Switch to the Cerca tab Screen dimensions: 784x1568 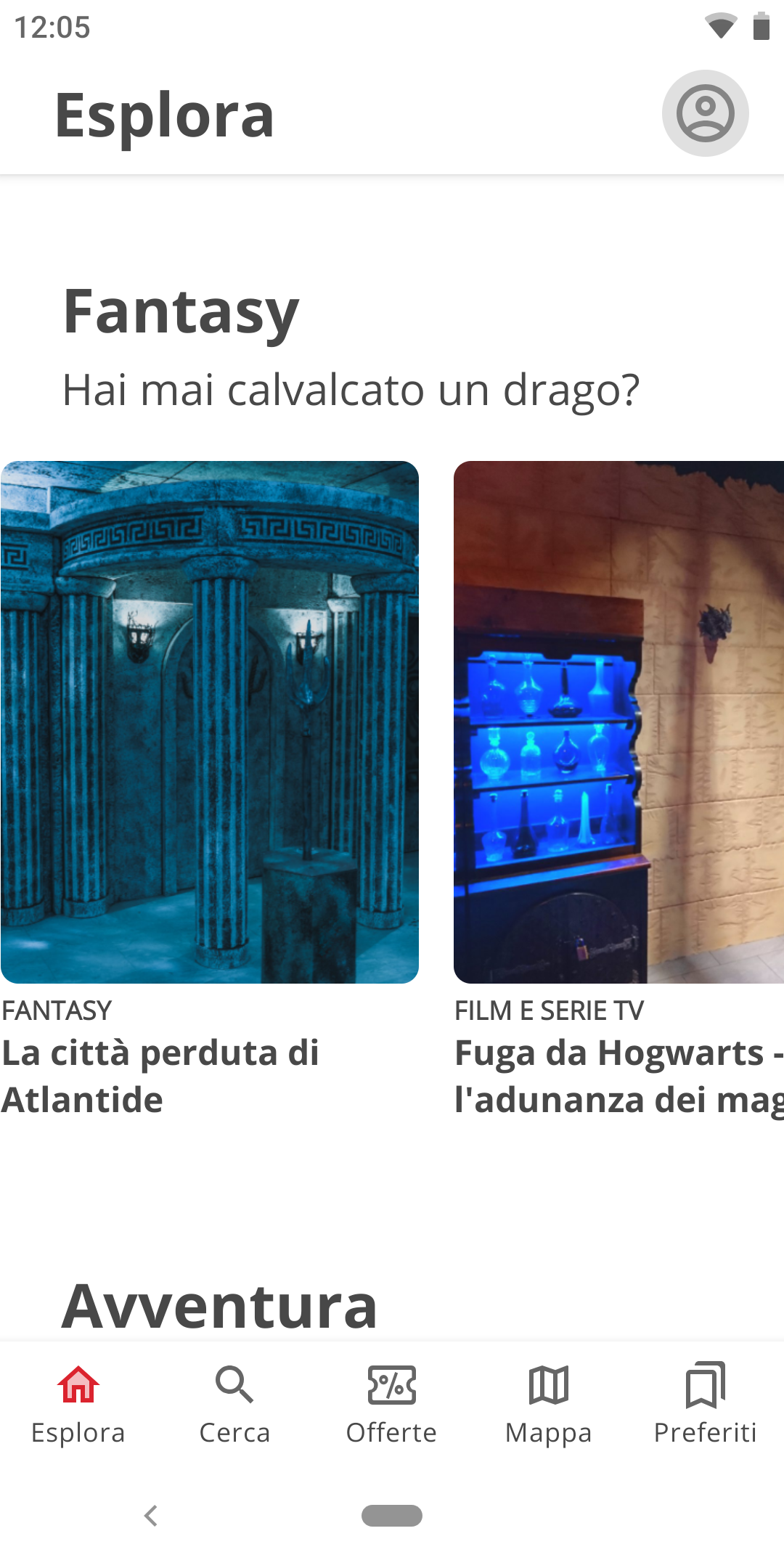tap(234, 1405)
